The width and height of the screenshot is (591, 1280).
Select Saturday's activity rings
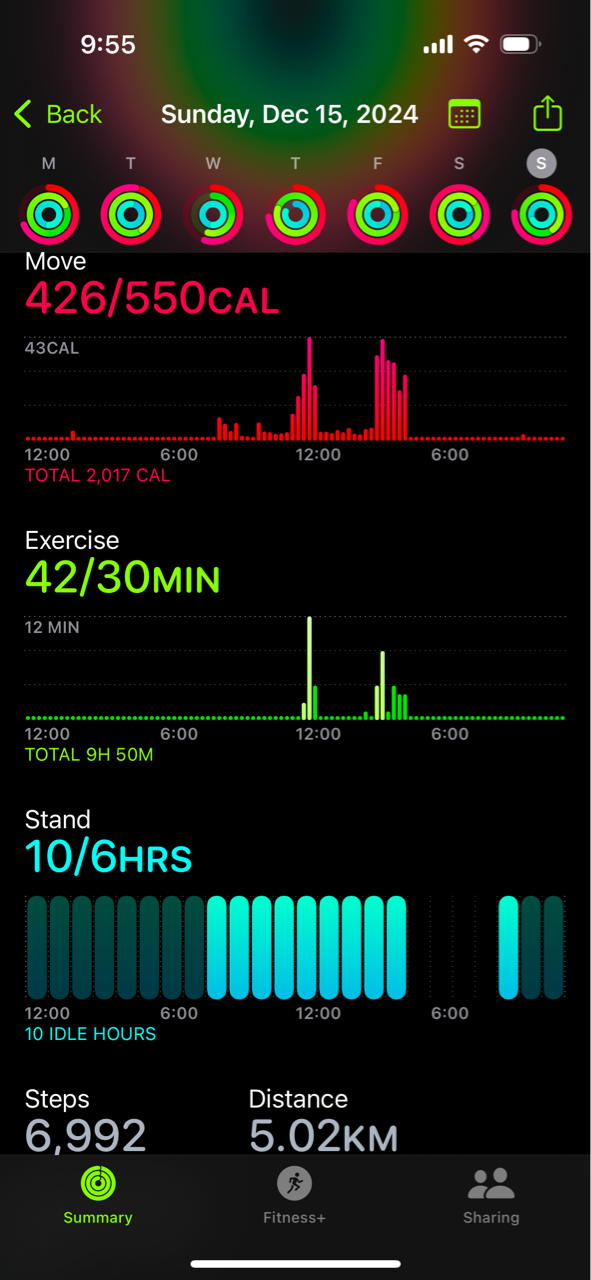pyautogui.click(x=459, y=214)
